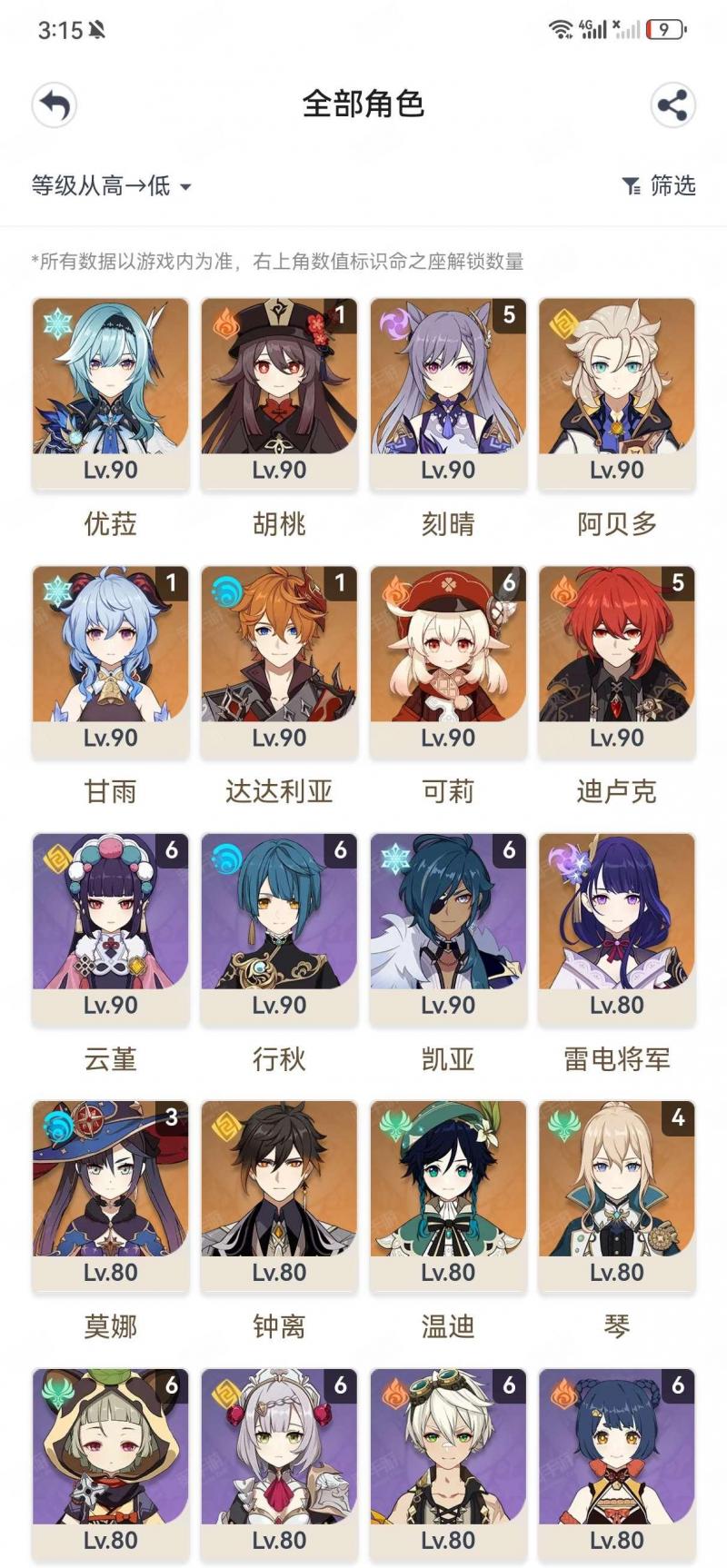727x1568 pixels.
Task: Open the 钟离 character card
Action: click(279, 1197)
